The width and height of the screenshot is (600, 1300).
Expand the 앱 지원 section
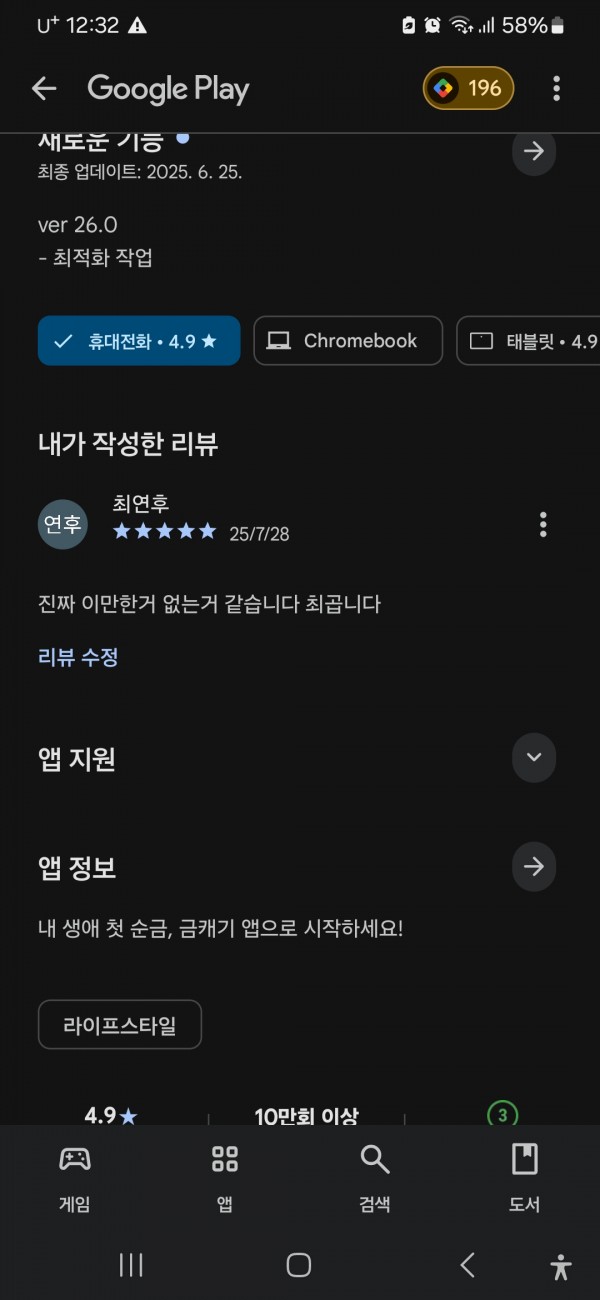tap(534, 757)
